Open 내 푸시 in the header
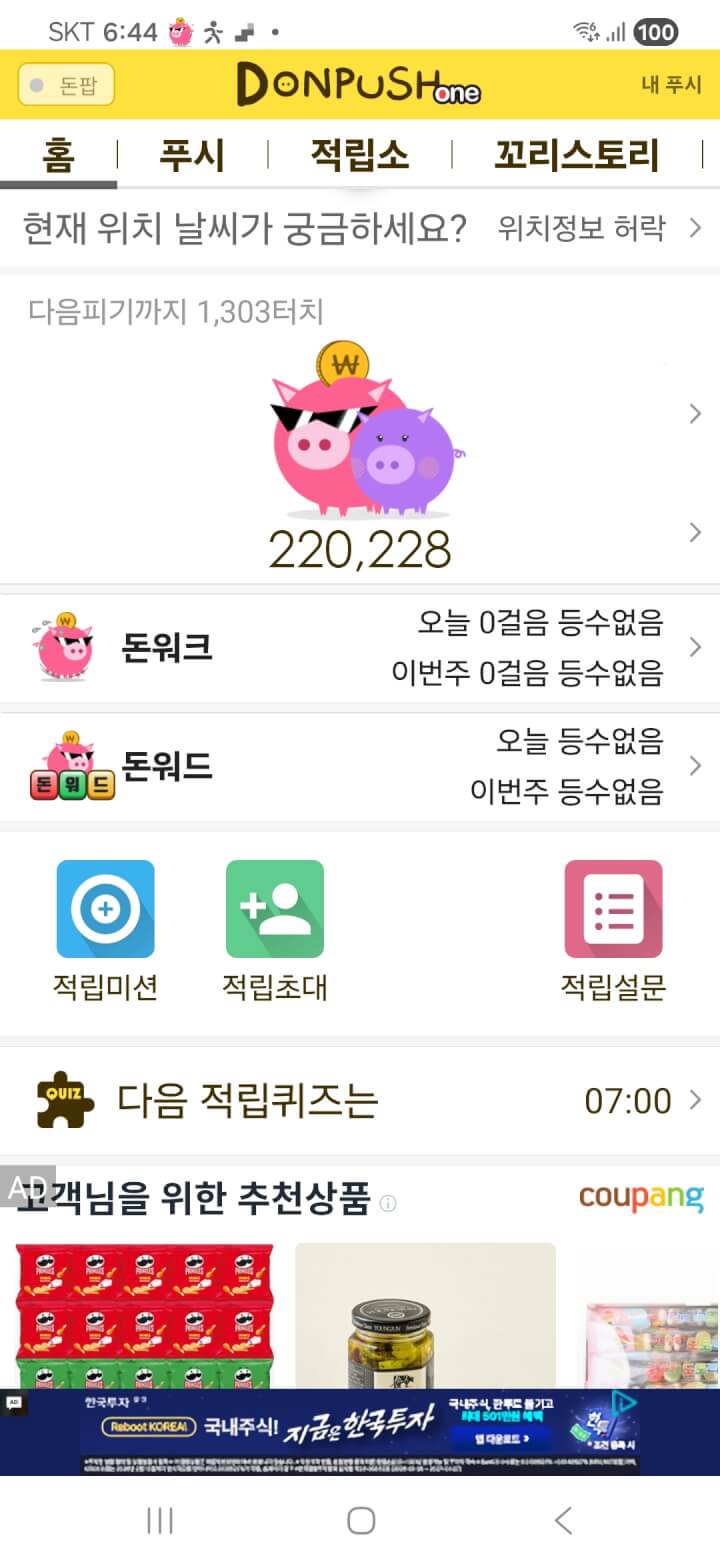 pos(671,85)
